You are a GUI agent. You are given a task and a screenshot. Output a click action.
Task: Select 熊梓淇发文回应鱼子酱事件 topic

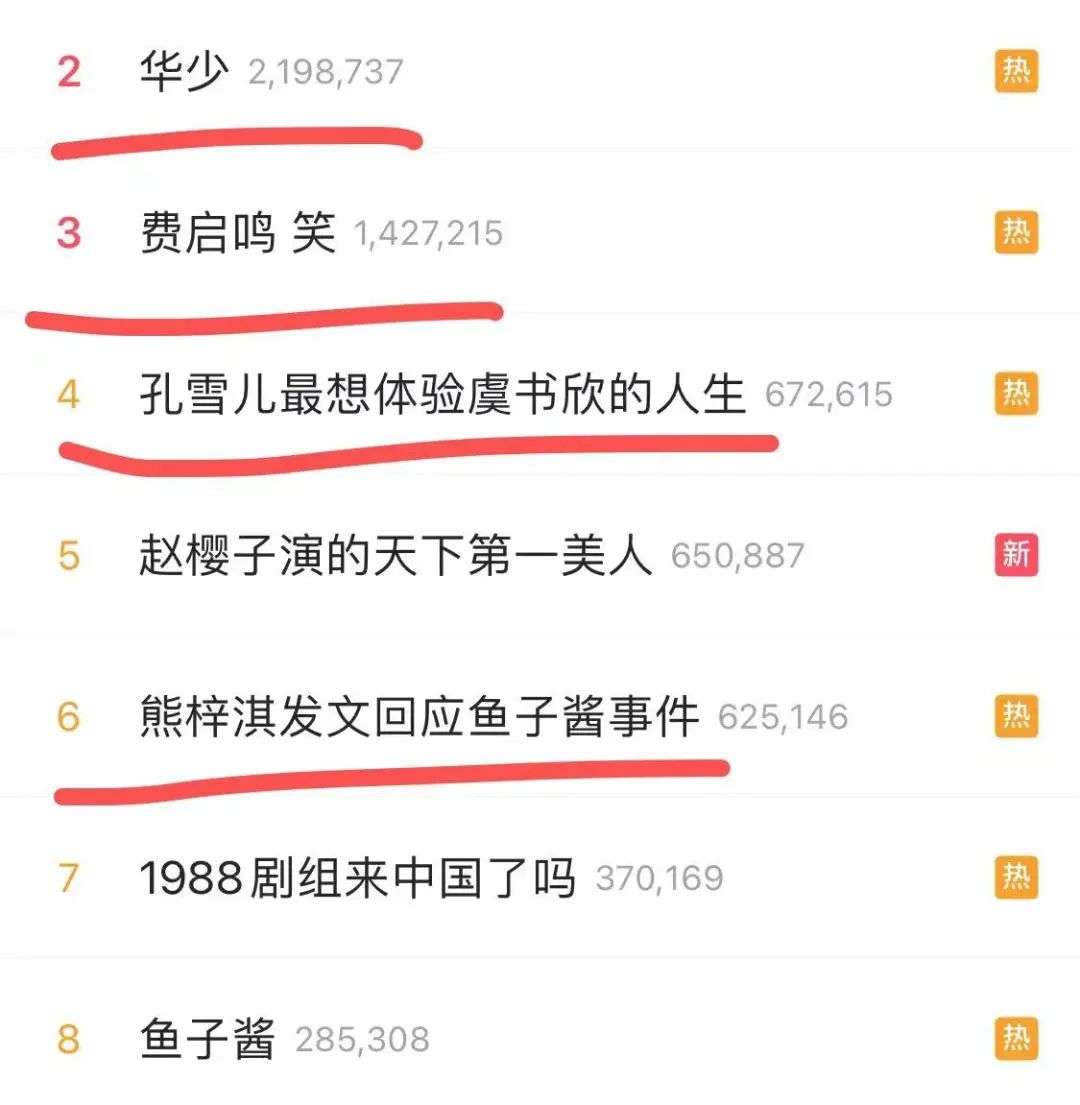pos(420,717)
